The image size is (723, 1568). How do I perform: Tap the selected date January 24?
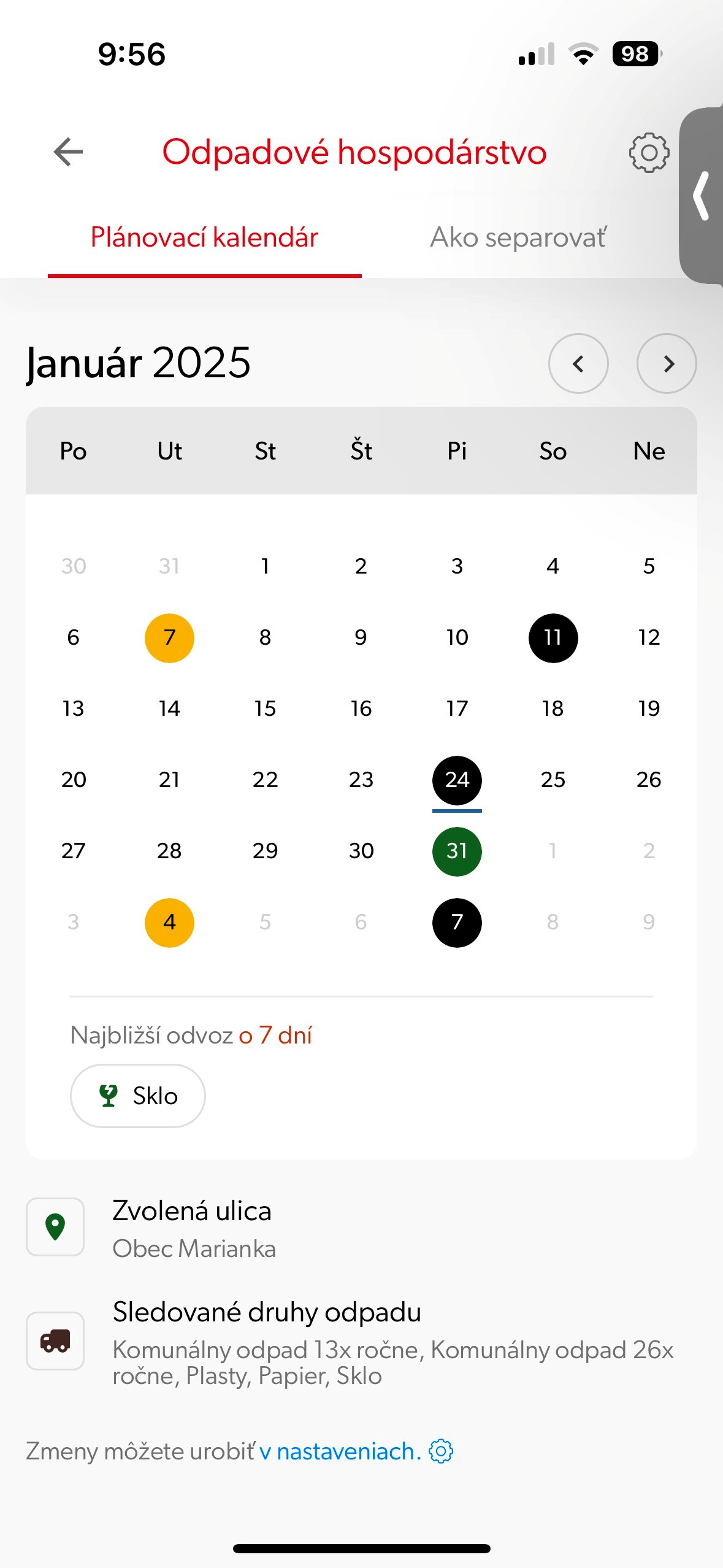(x=456, y=780)
